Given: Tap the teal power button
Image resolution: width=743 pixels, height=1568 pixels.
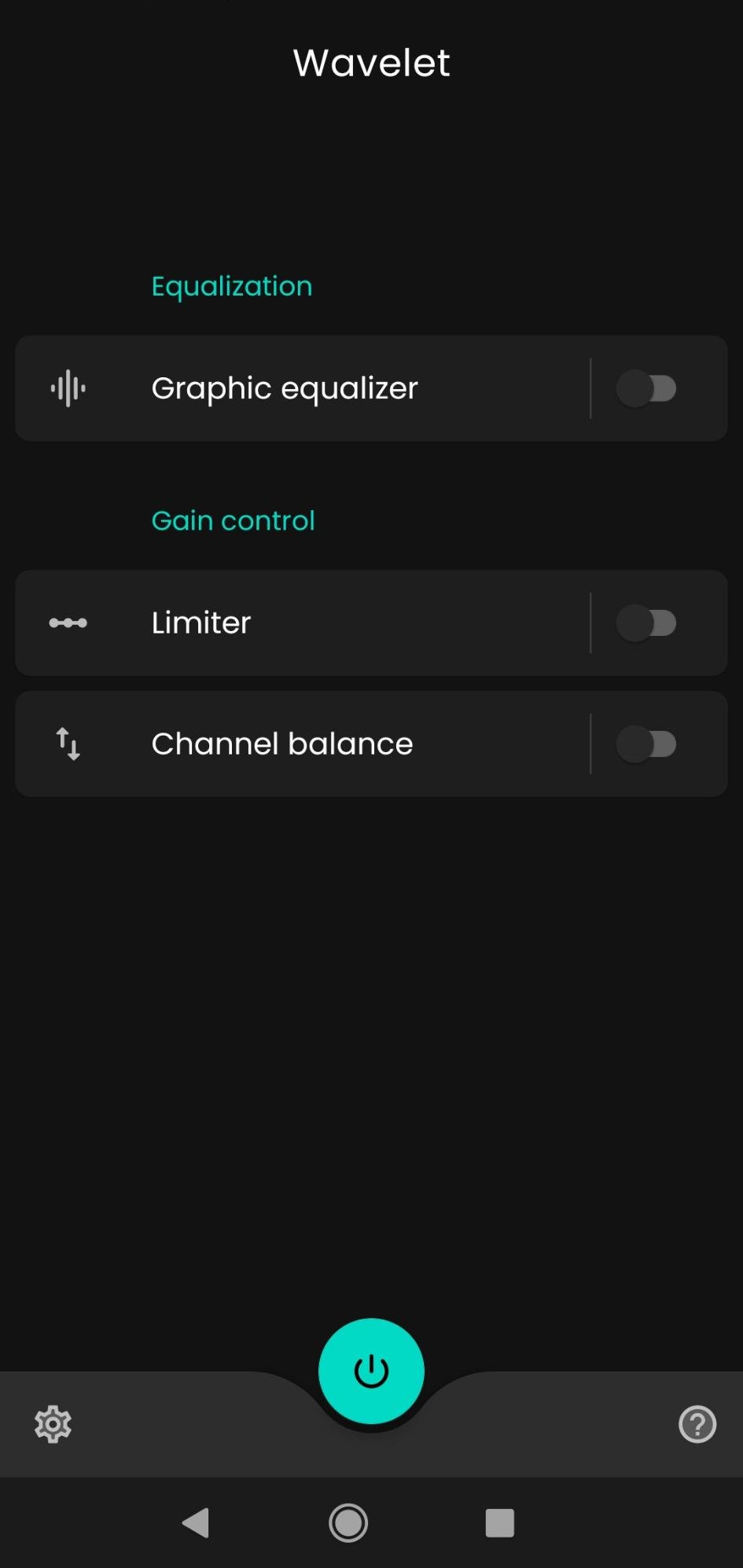Looking at the screenshot, I should [370, 1370].
